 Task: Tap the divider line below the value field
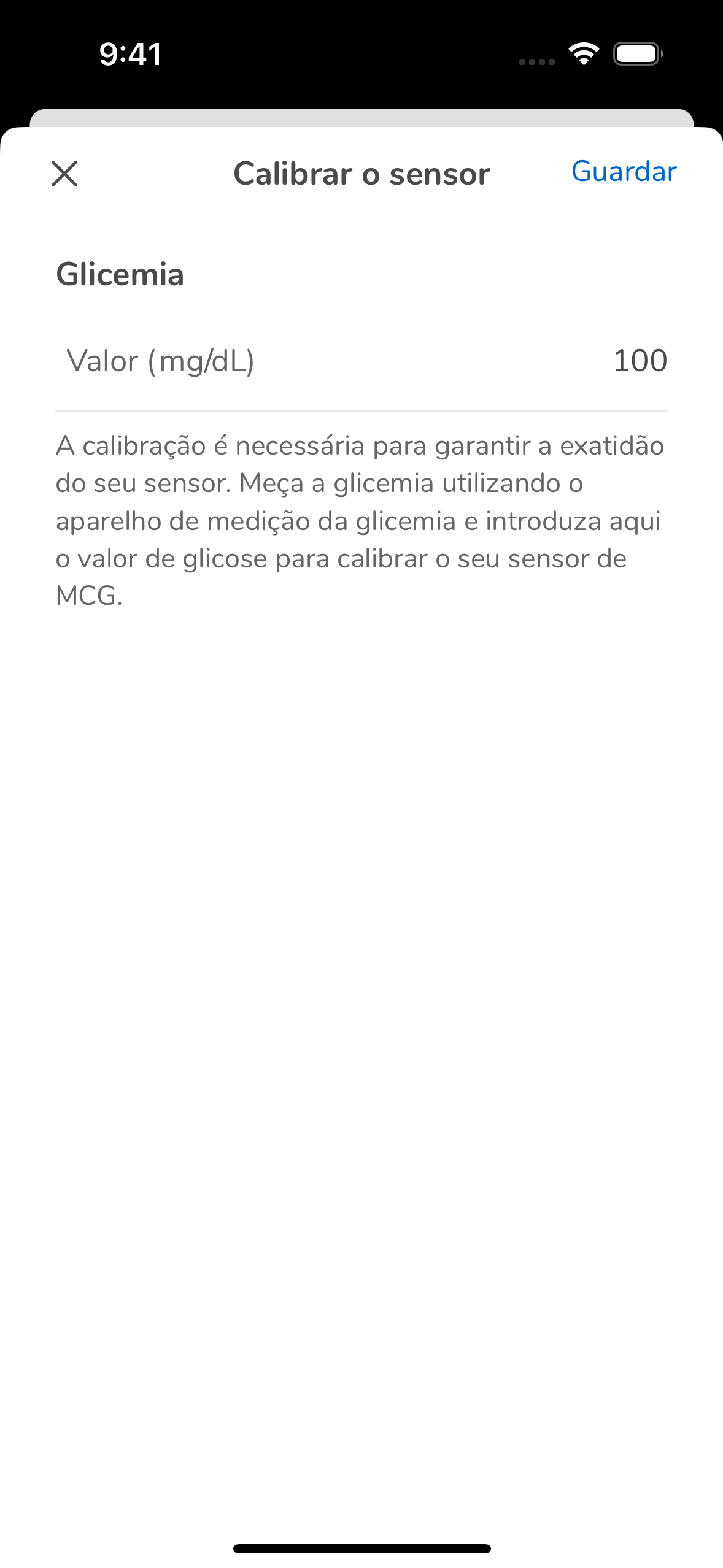pos(361,409)
